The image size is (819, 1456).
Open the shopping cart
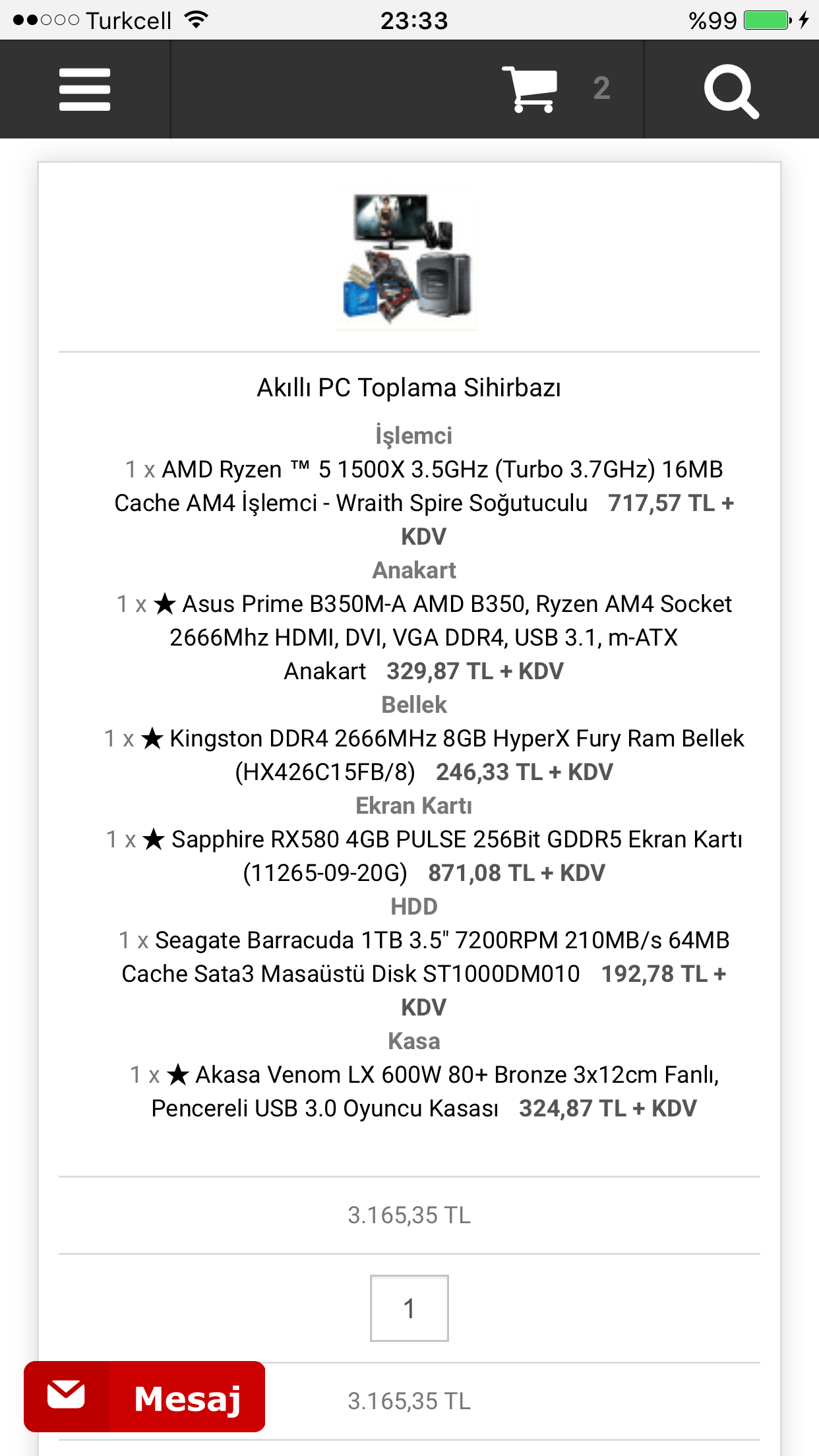[530, 90]
